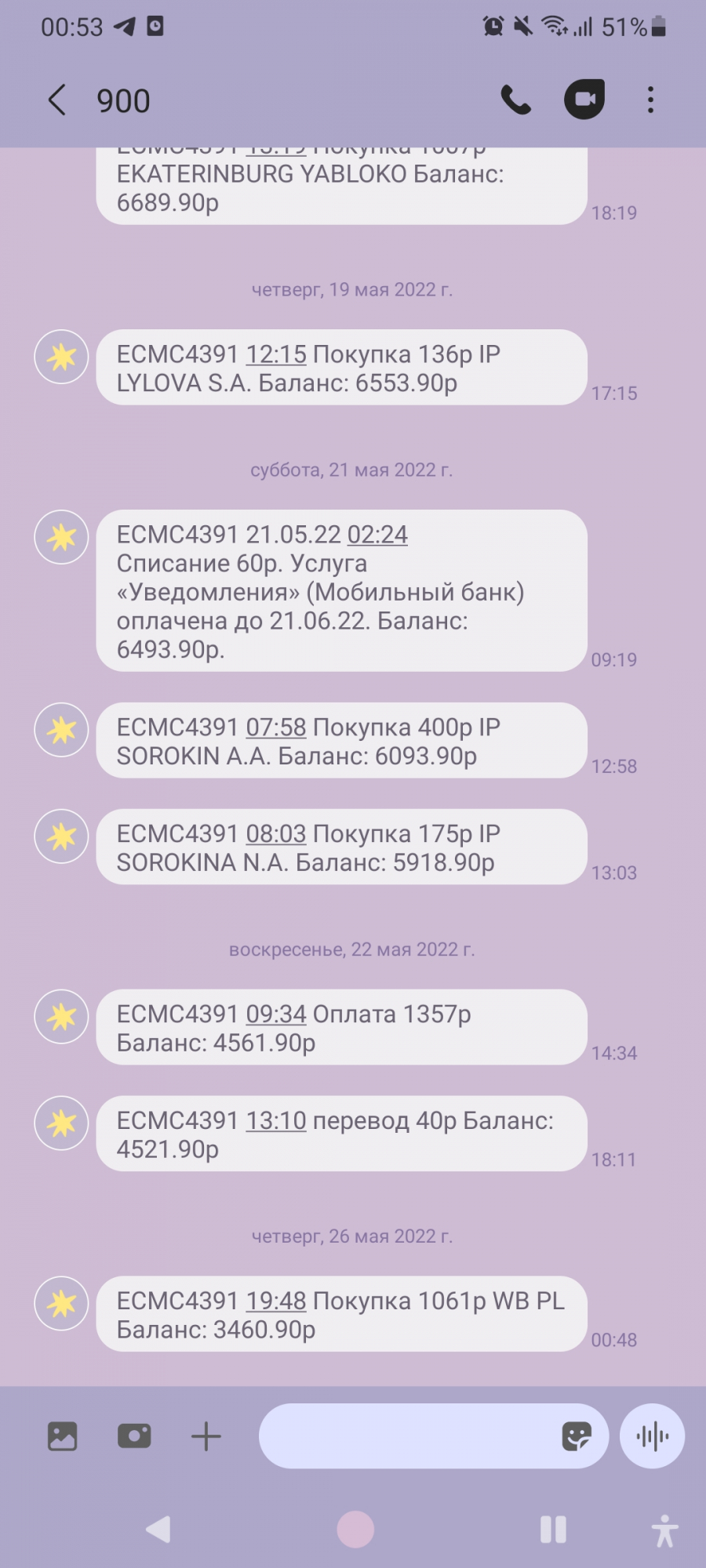Image resolution: width=706 pixels, height=1568 pixels.
Task: Tap the 08:03 link in SOROKINA N.A. message
Action: point(276,834)
